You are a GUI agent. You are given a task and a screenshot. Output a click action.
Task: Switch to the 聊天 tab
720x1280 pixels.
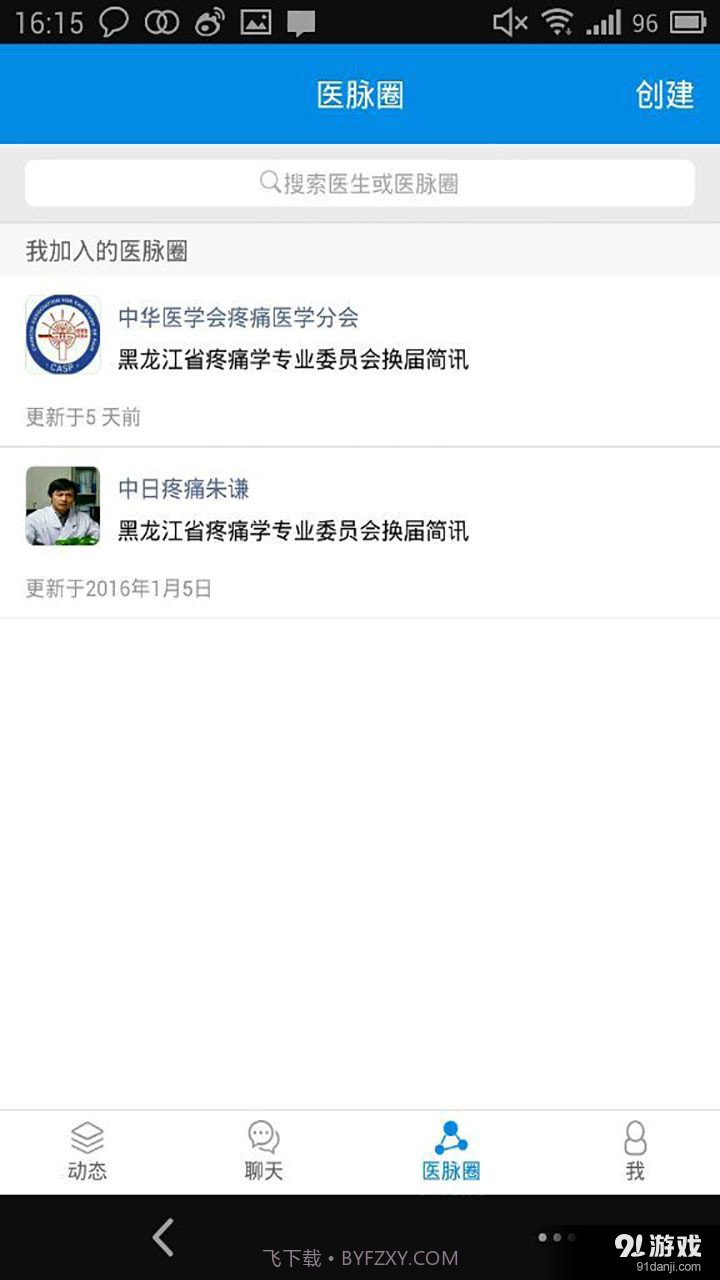[263, 1152]
